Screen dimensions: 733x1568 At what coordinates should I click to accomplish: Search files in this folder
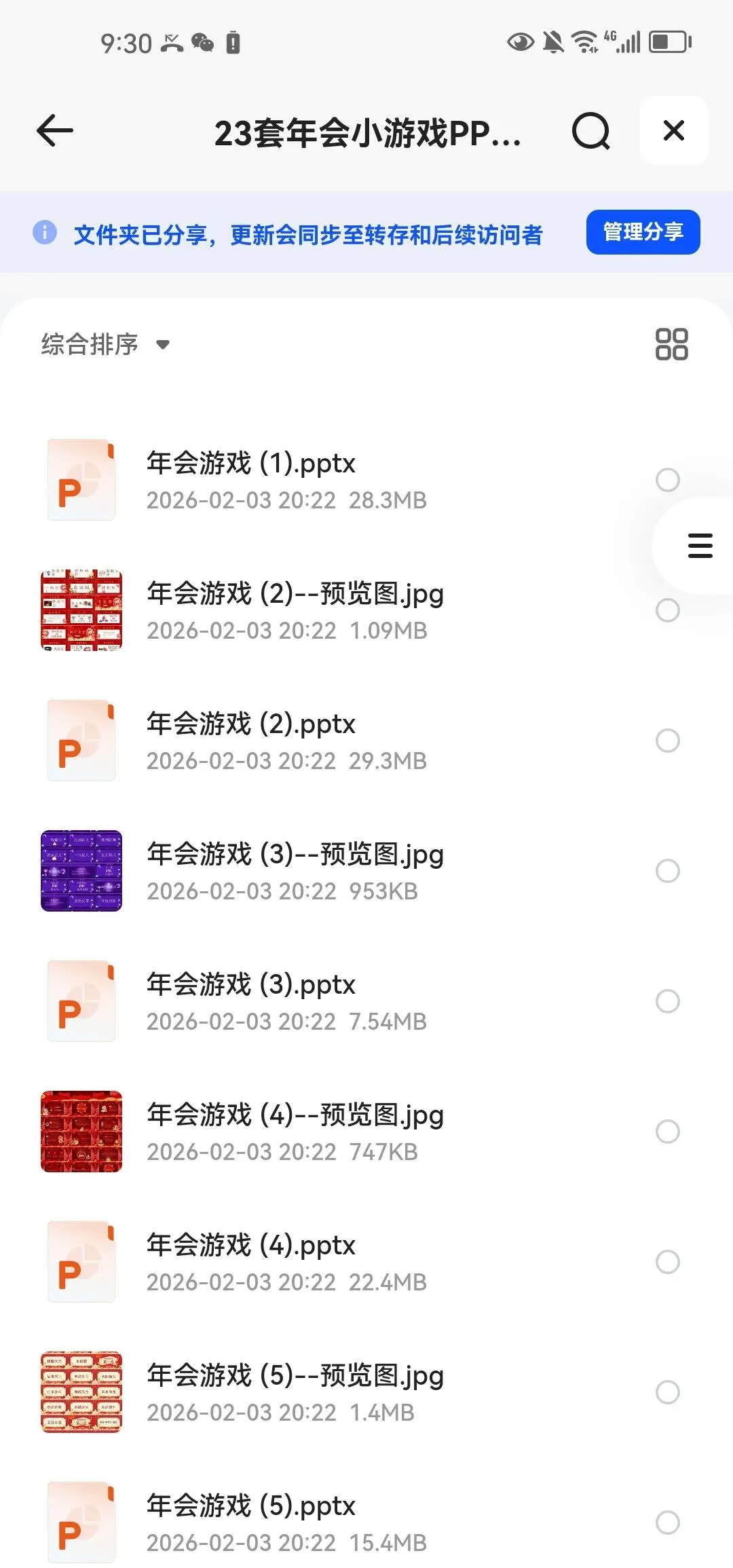pos(590,131)
